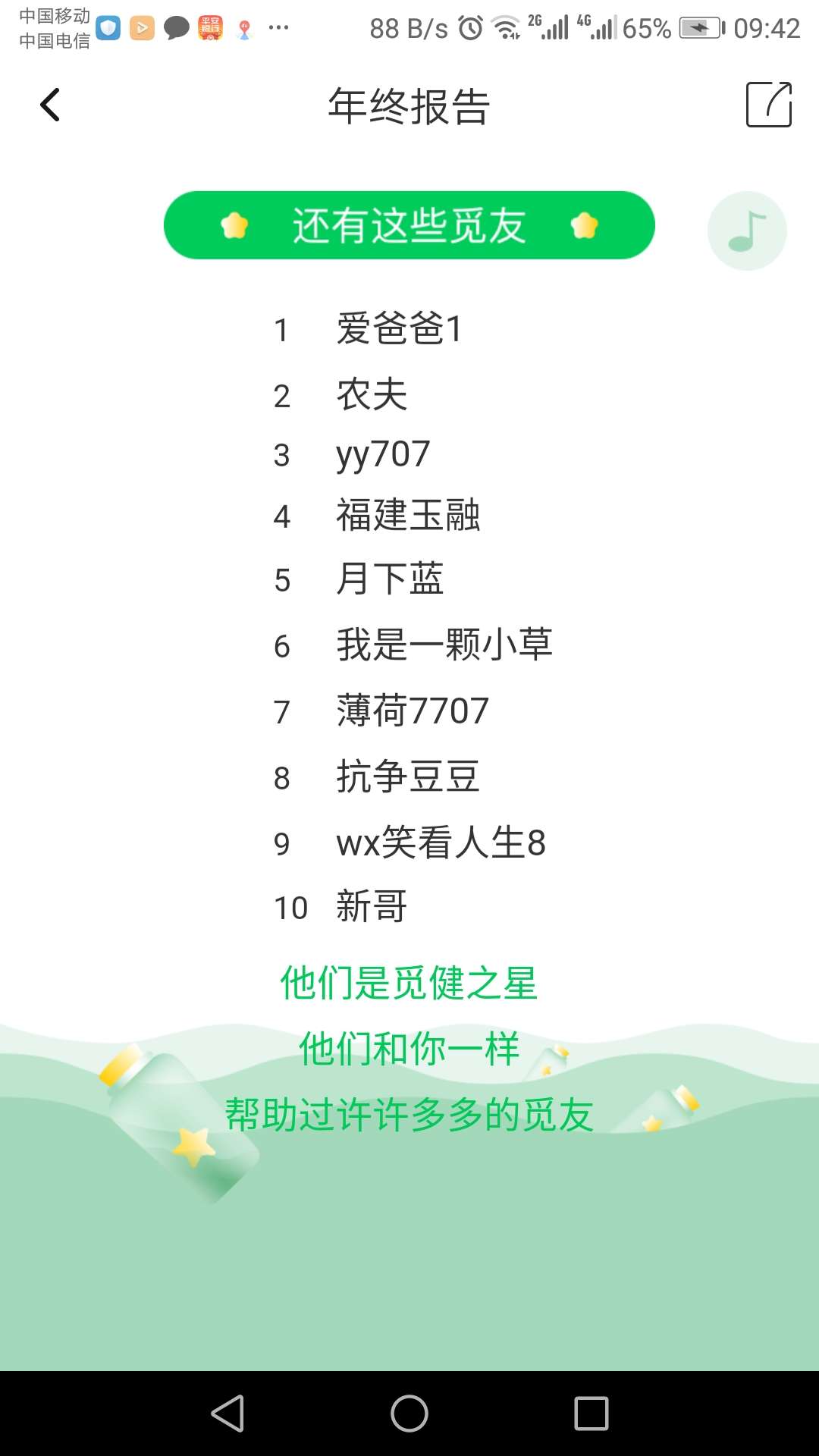Tap the system home button
The width and height of the screenshot is (819, 1456).
pyautogui.click(x=409, y=1414)
